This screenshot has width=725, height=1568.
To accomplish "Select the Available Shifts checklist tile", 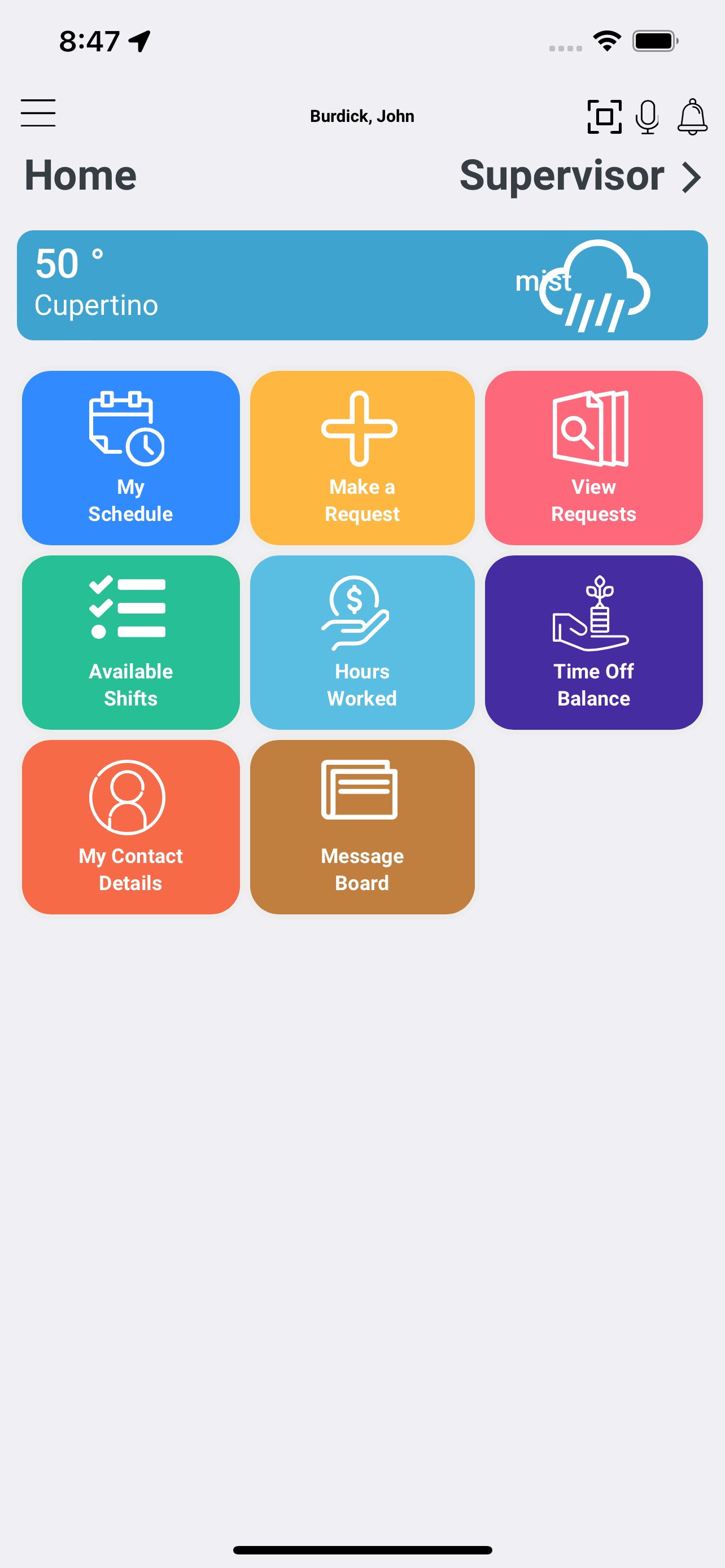I will [130, 642].
